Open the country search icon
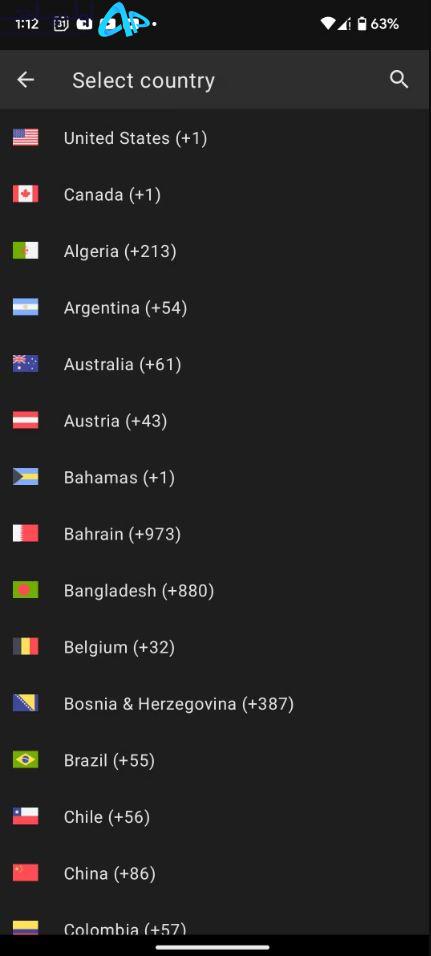This screenshot has width=431, height=956. [x=399, y=79]
